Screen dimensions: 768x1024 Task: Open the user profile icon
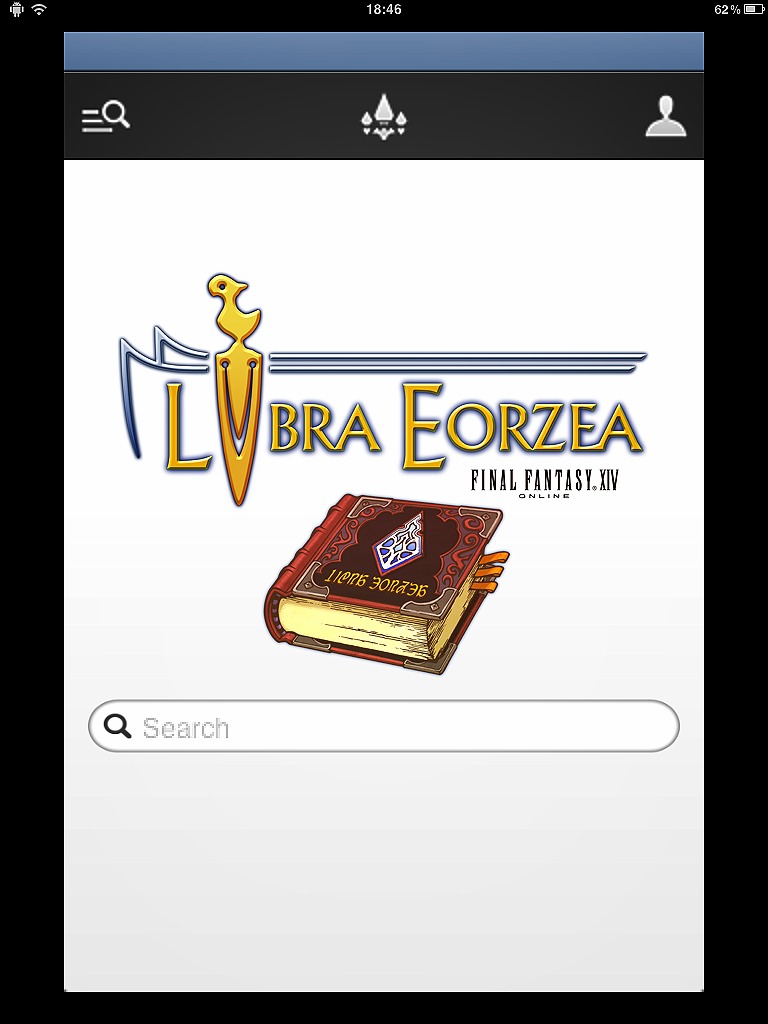coord(665,117)
